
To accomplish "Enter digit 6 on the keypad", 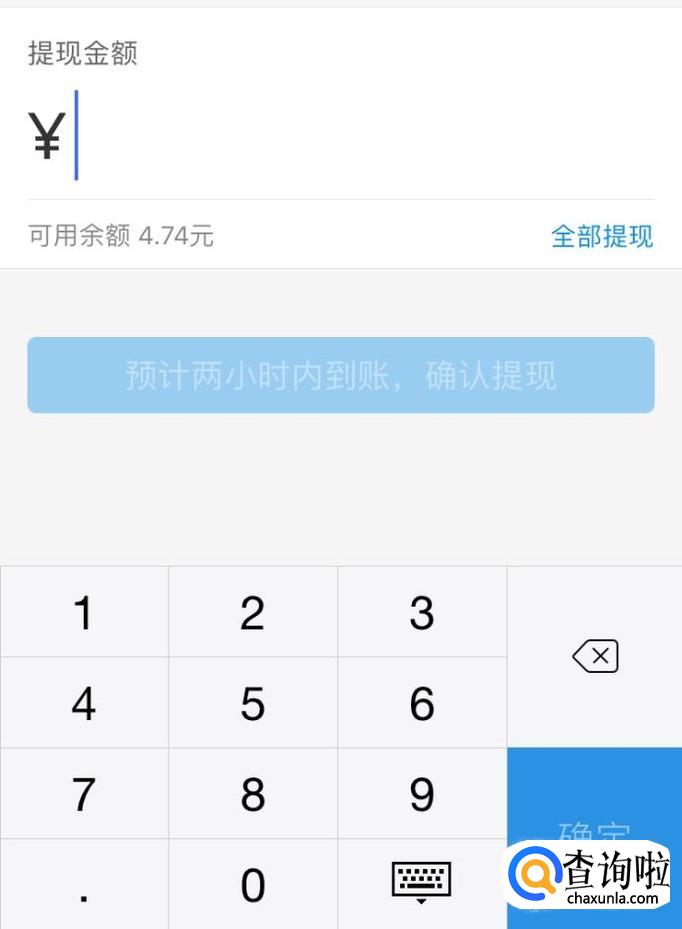I will (422, 703).
